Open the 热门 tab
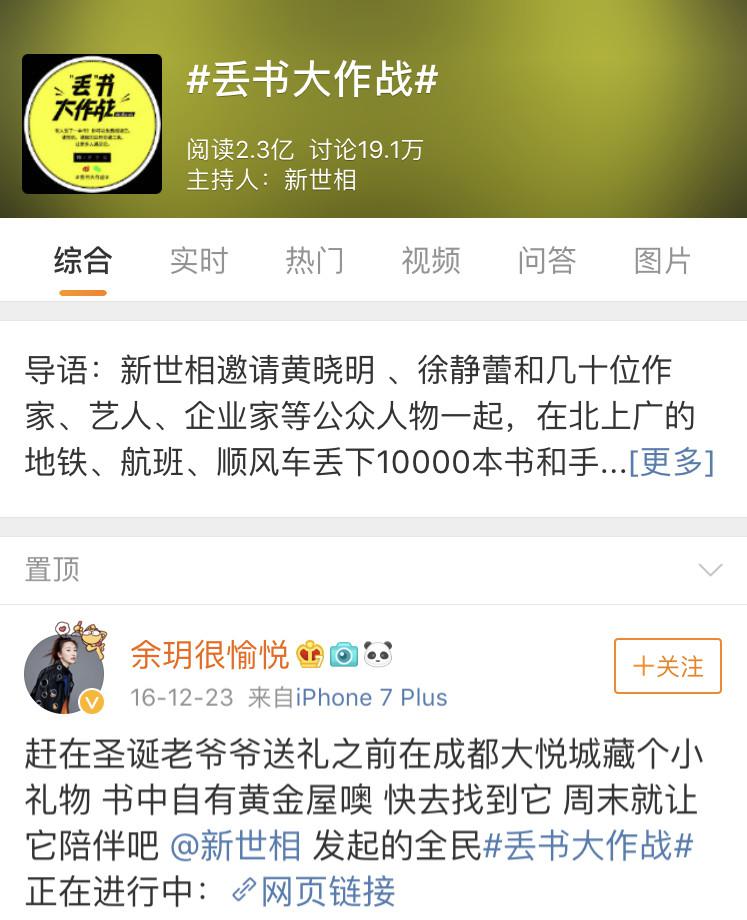The height and width of the screenshot is (920, 747). 315,261
